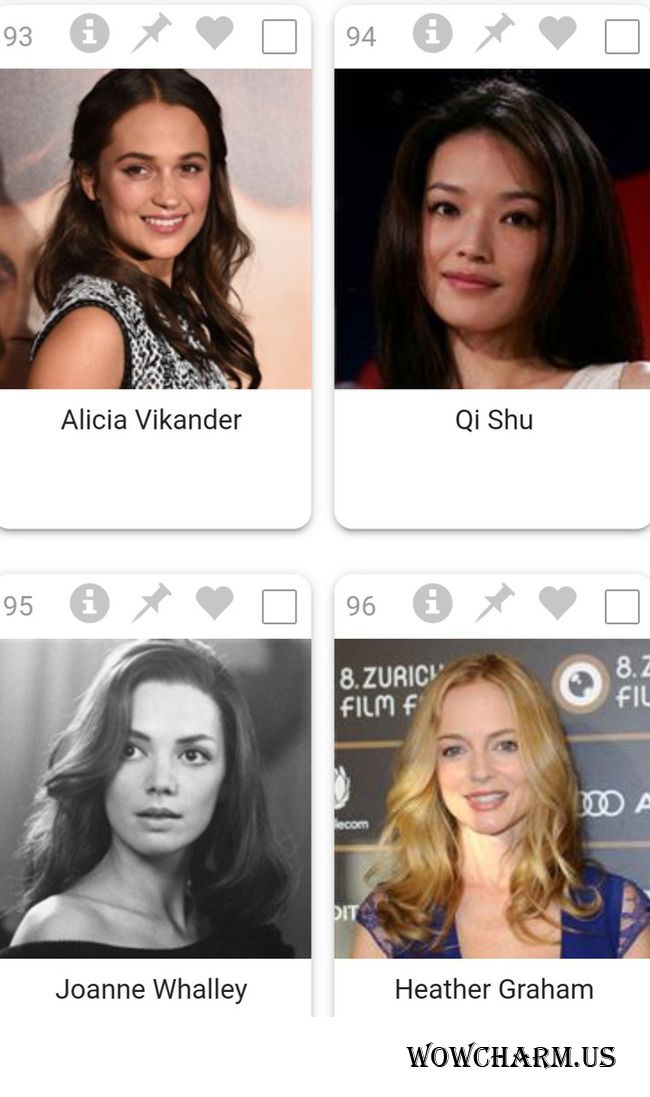View info about Joanne Whalley
650x1097 pixels.
89,603
